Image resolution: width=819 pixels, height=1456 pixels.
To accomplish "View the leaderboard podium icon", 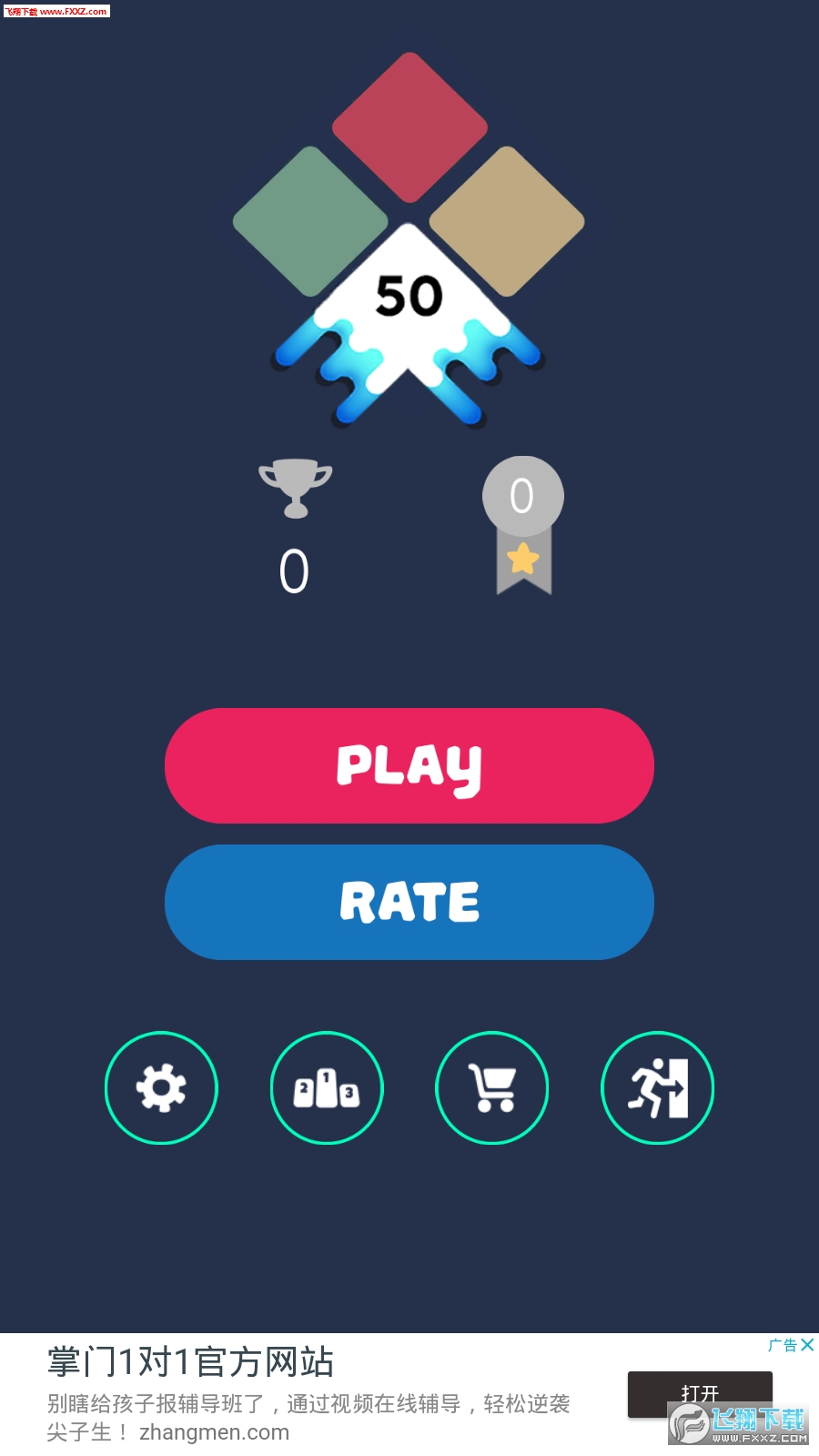I will 327,1087.
